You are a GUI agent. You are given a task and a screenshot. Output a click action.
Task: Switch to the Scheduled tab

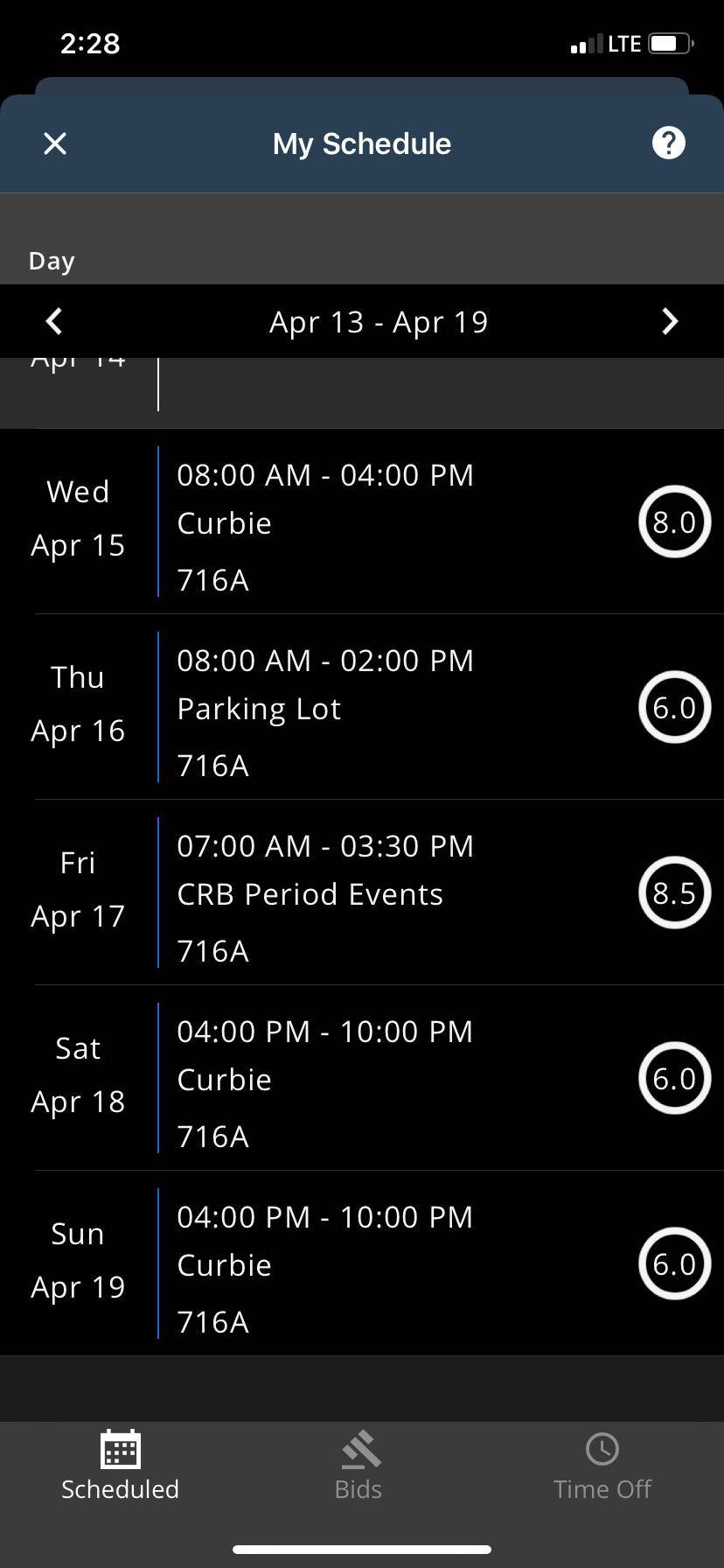[120, 1466]
